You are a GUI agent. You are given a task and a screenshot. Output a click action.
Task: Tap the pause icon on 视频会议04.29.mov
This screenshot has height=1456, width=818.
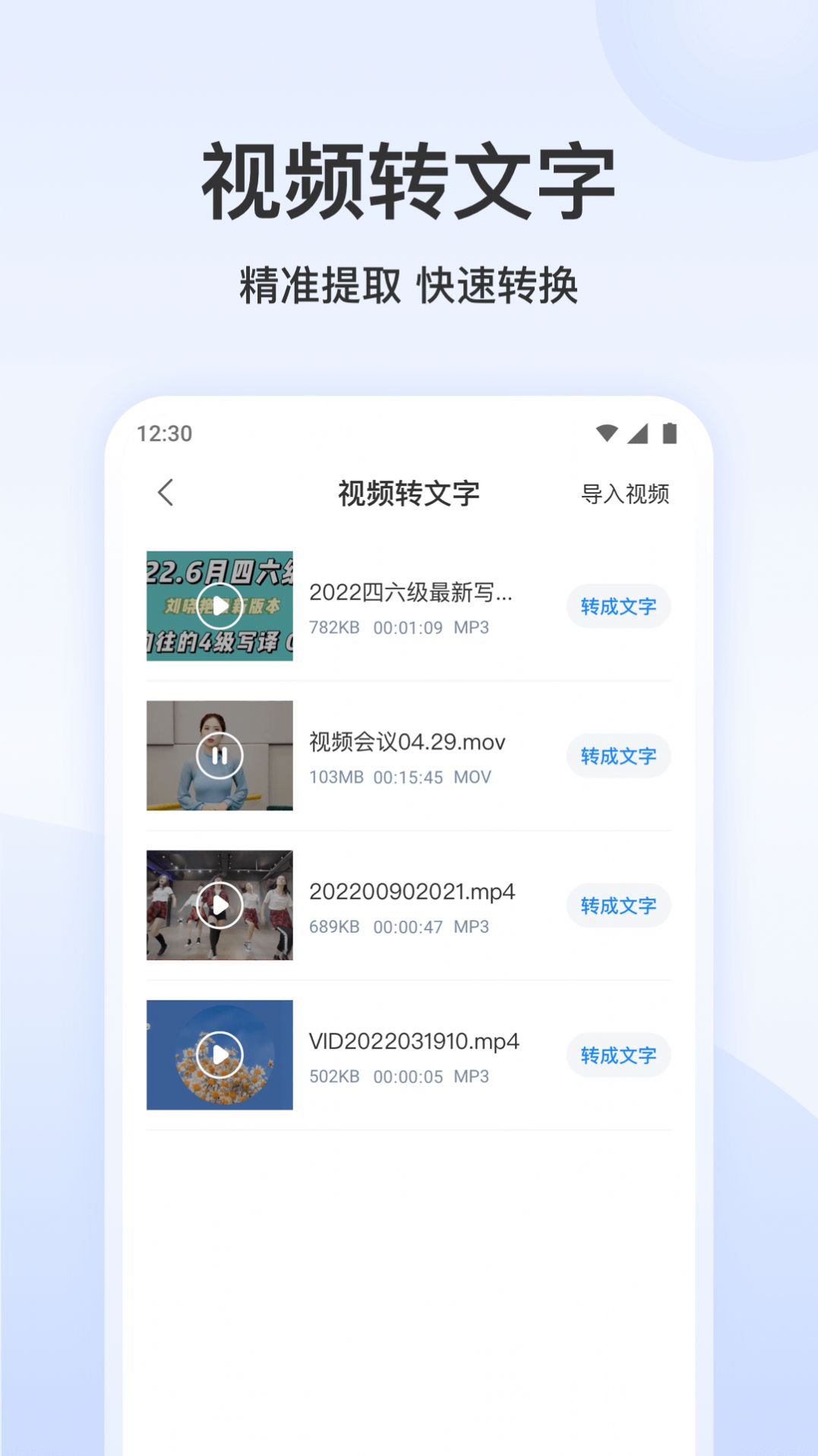[x=220, y=756]
